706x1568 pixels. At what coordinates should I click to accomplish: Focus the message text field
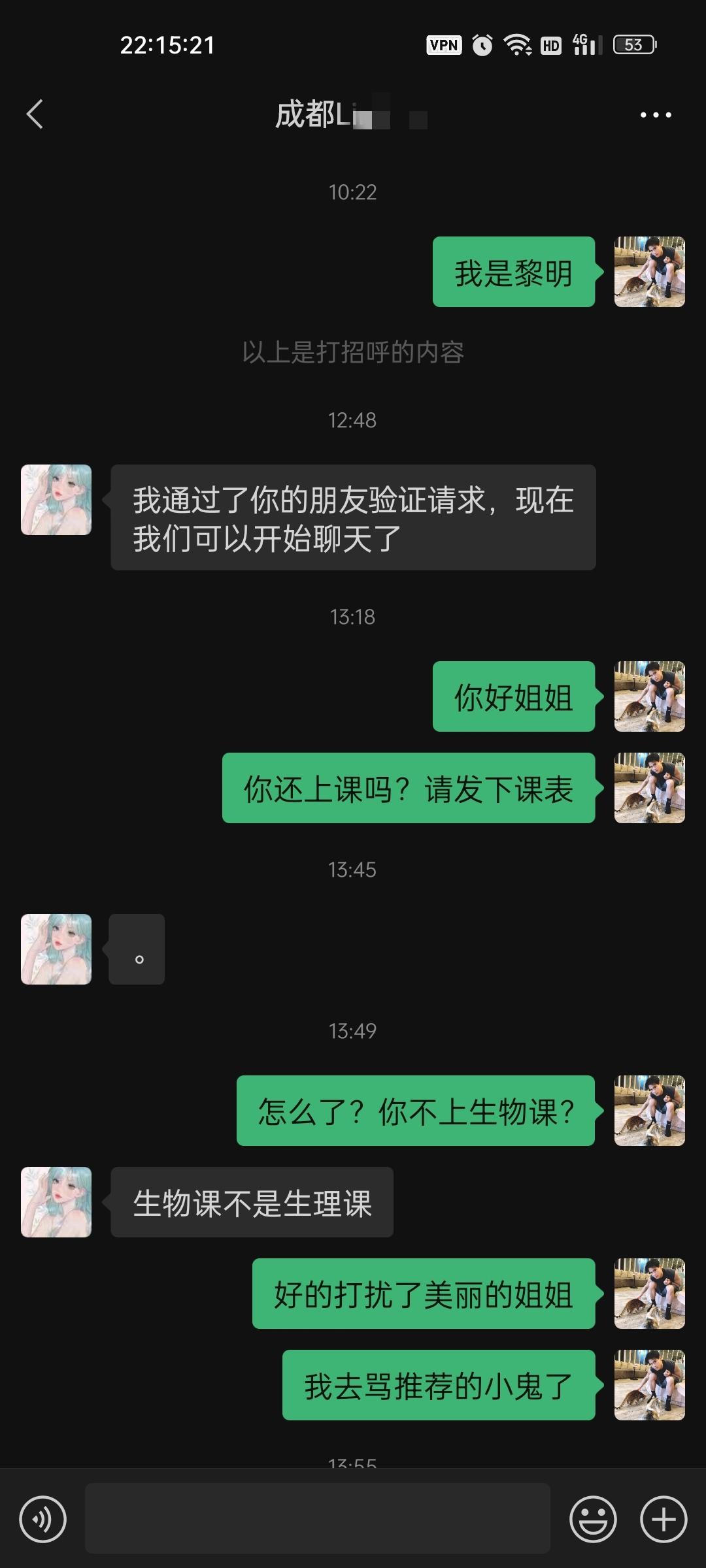click(x=317, y=1518)
